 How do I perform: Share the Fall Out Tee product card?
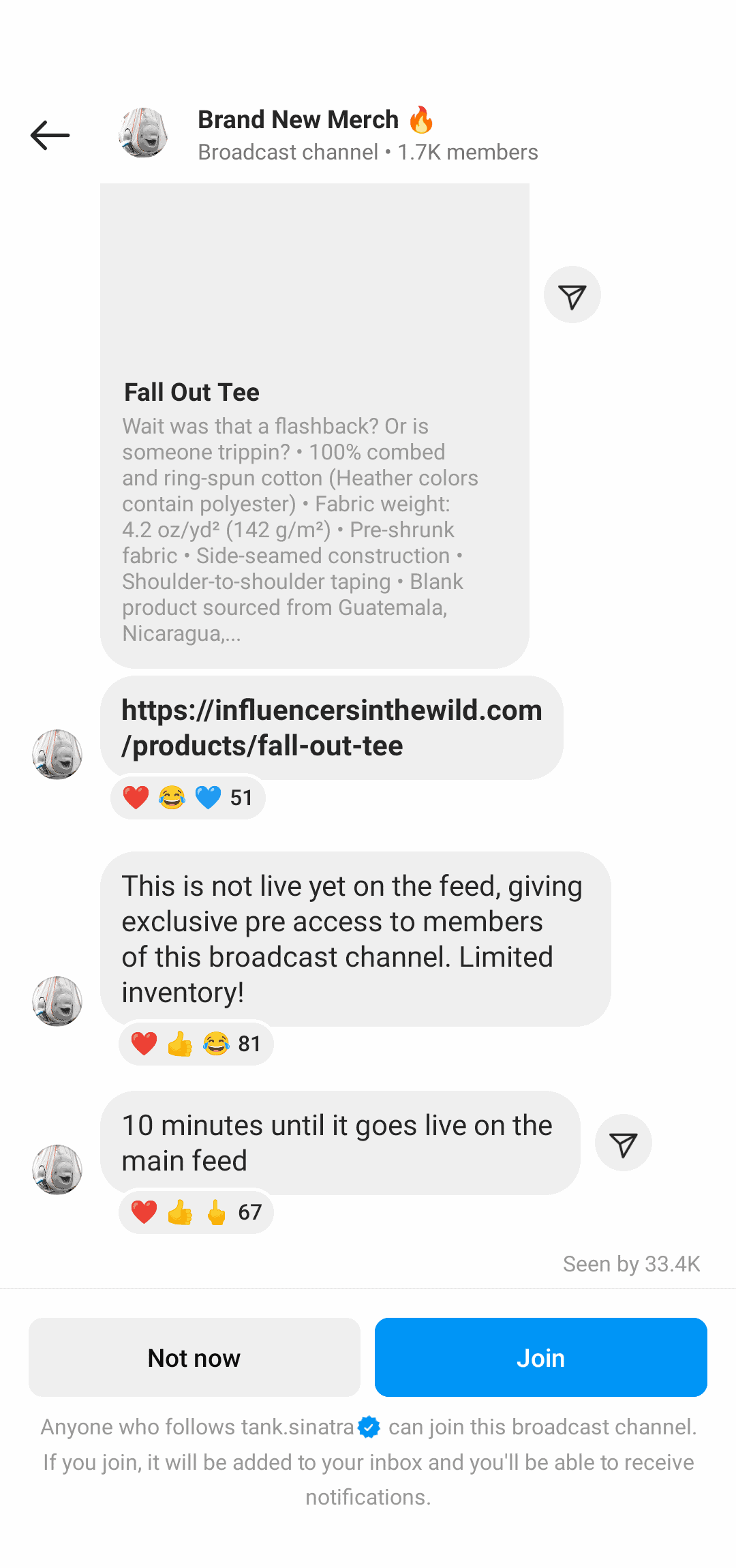pyautogui.click(x=572, y=294)
